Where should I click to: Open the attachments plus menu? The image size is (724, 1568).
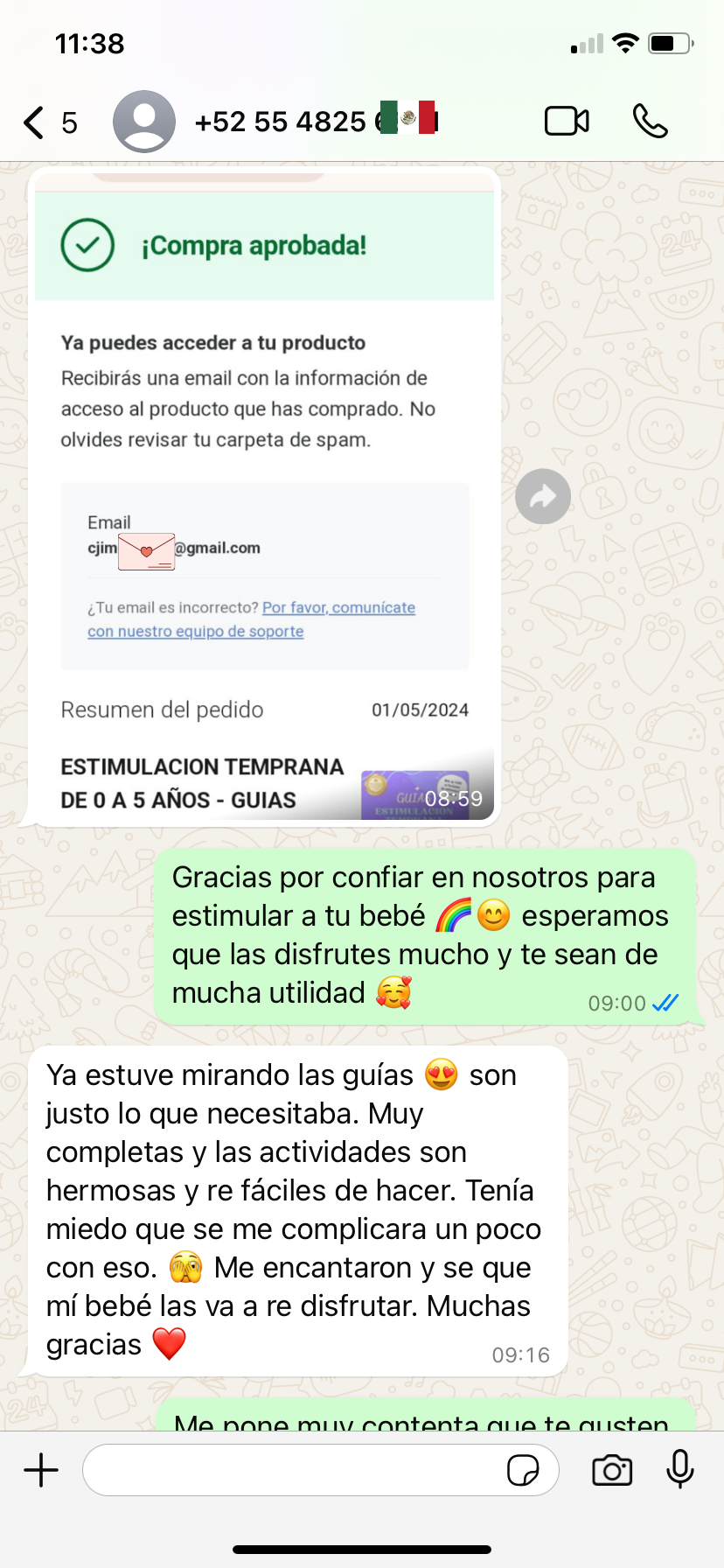(x=41, y=1470)
